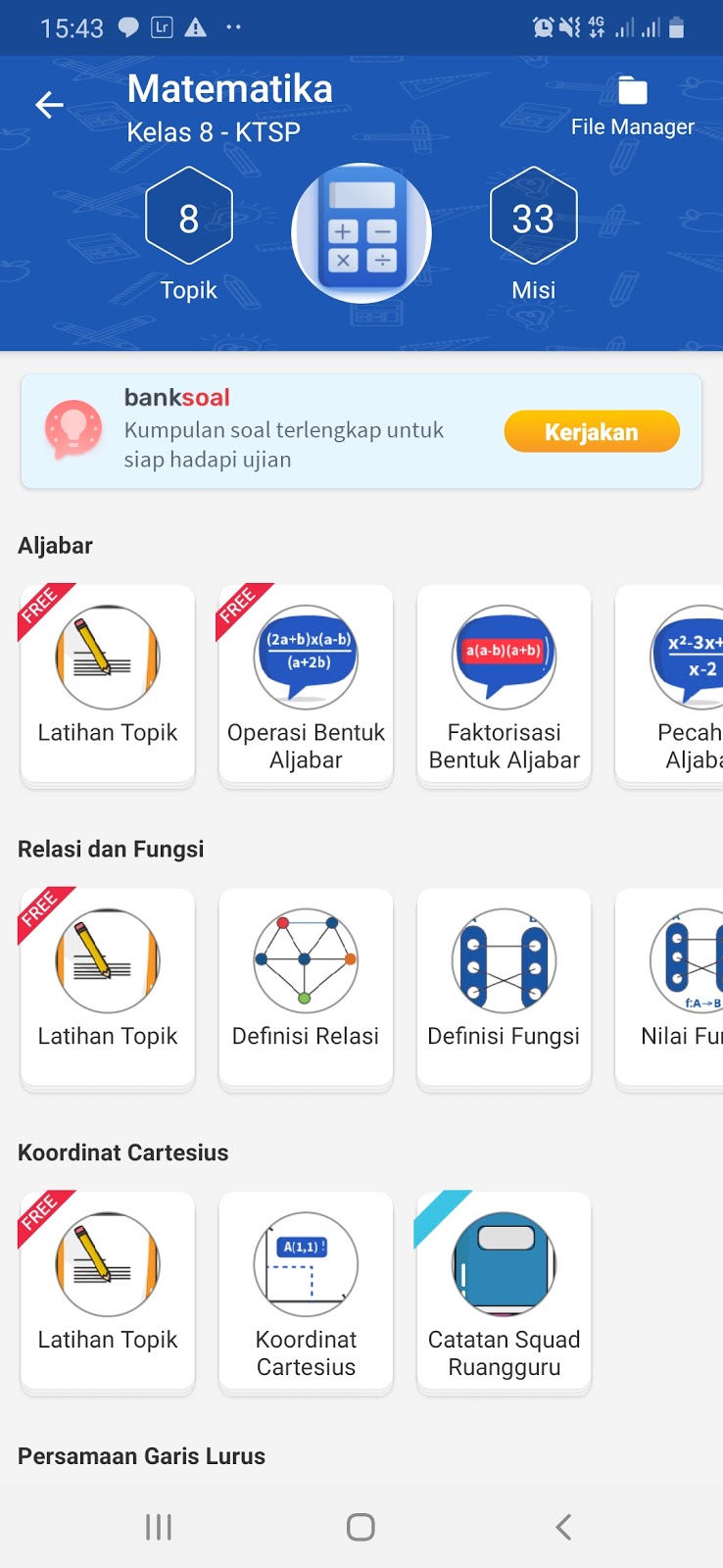Viewport: 723px width, 1568px height.
Task: Open the Koordinat Cartesius lesson card
Action: [x=306, y=1292]
